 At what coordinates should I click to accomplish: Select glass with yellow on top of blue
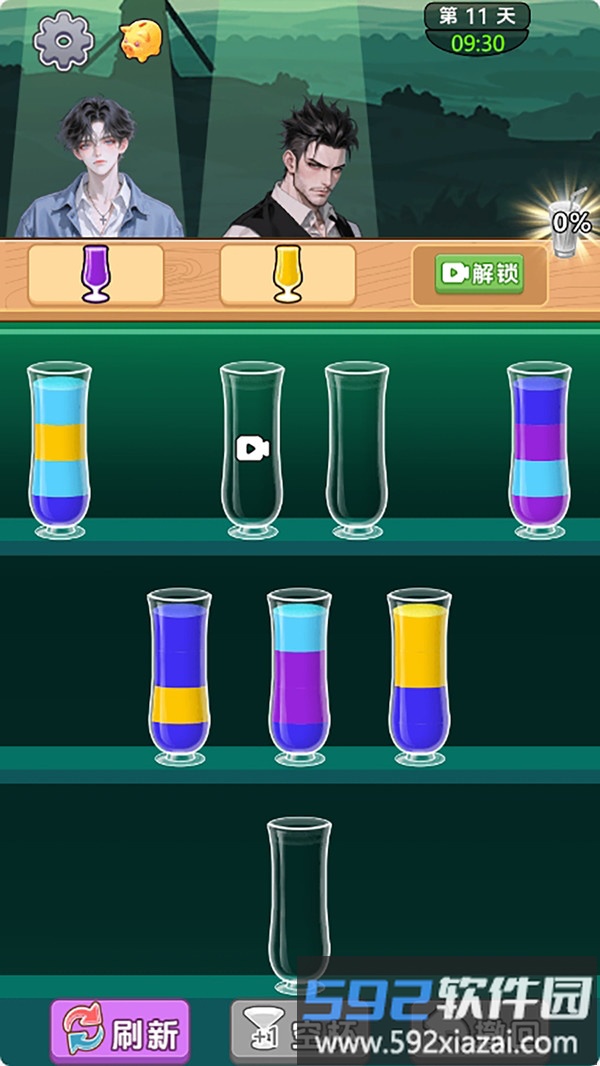419,675
